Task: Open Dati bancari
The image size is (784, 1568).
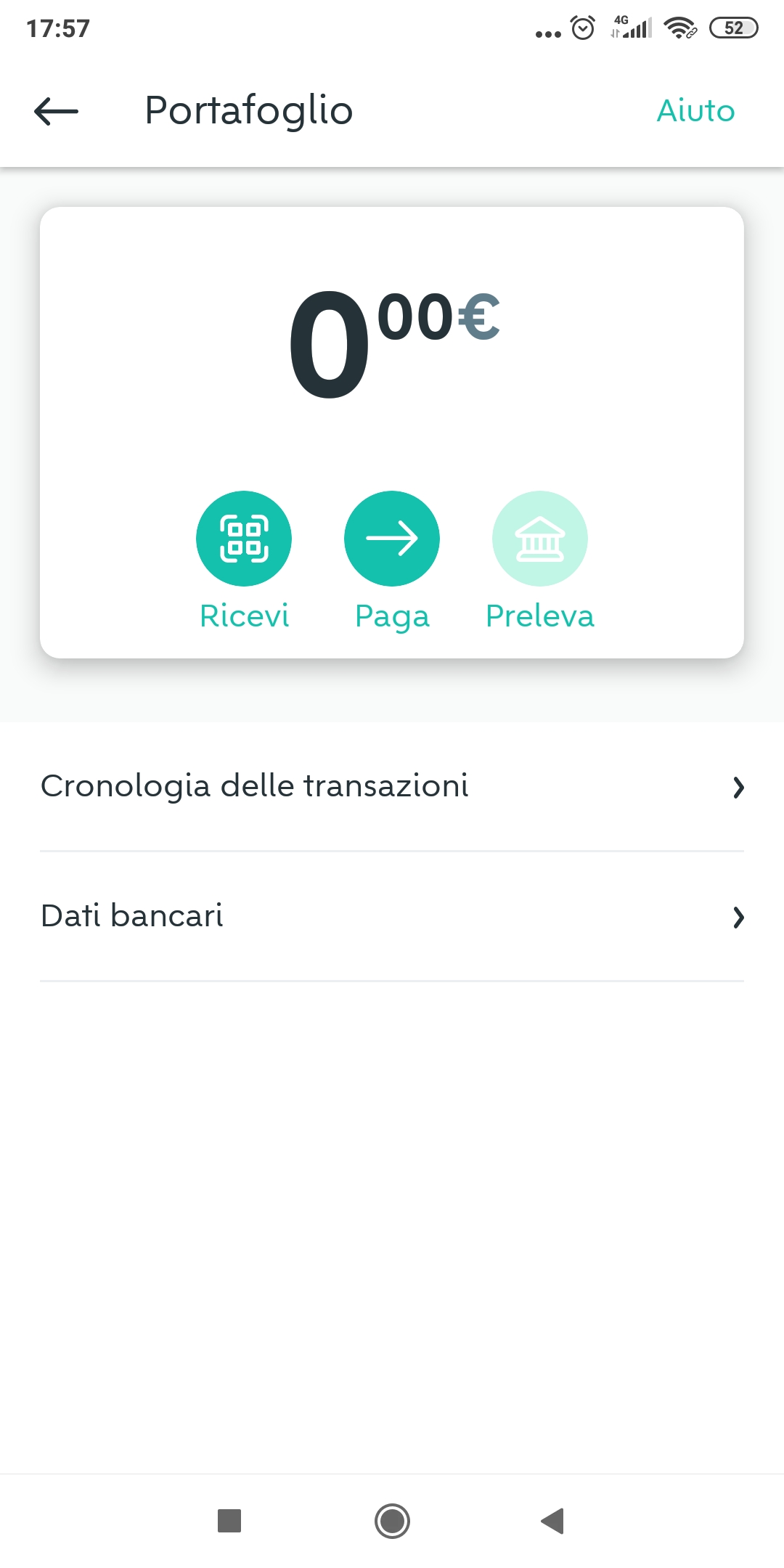Action: point(392,916)
